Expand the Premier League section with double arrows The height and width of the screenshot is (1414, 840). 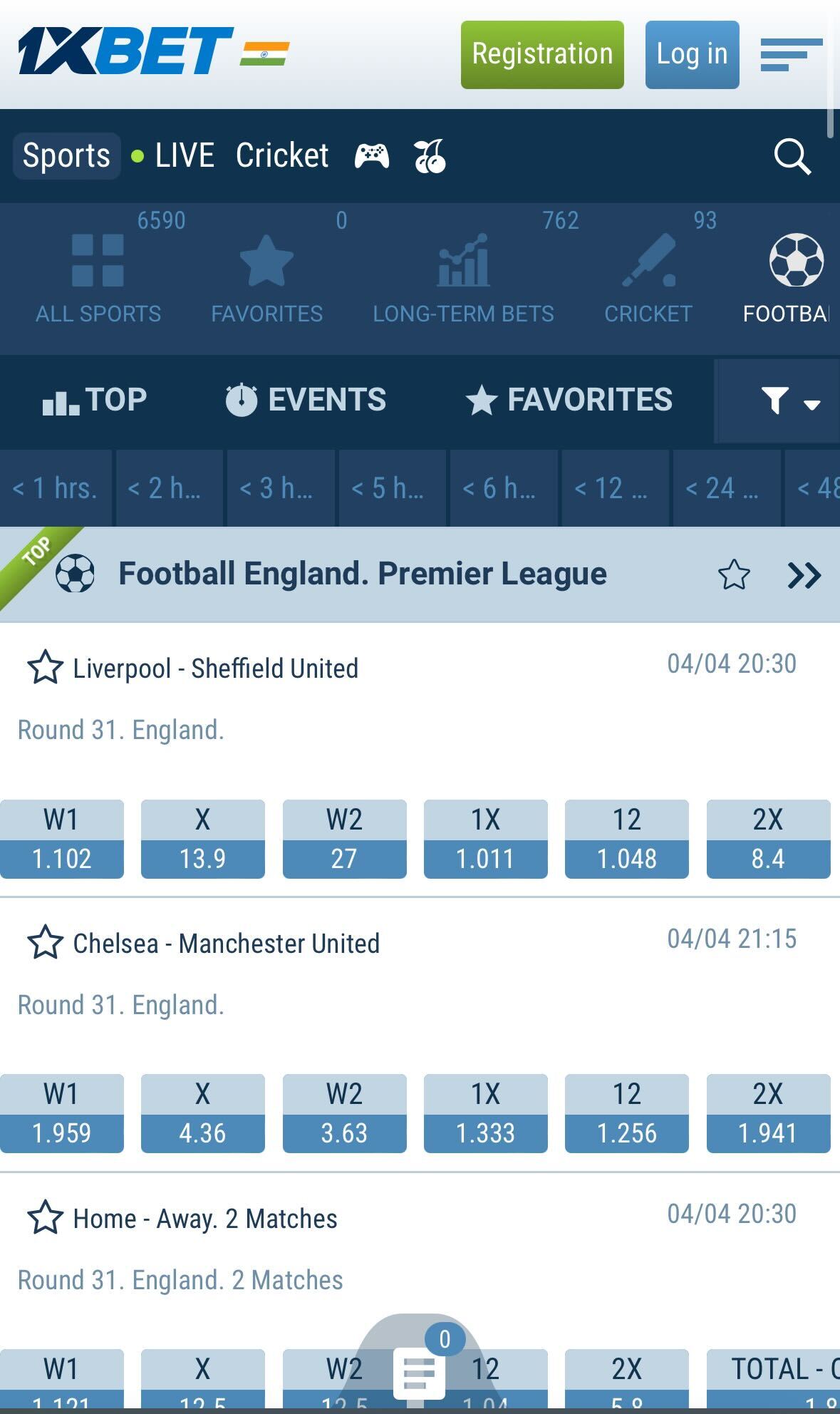804,574
